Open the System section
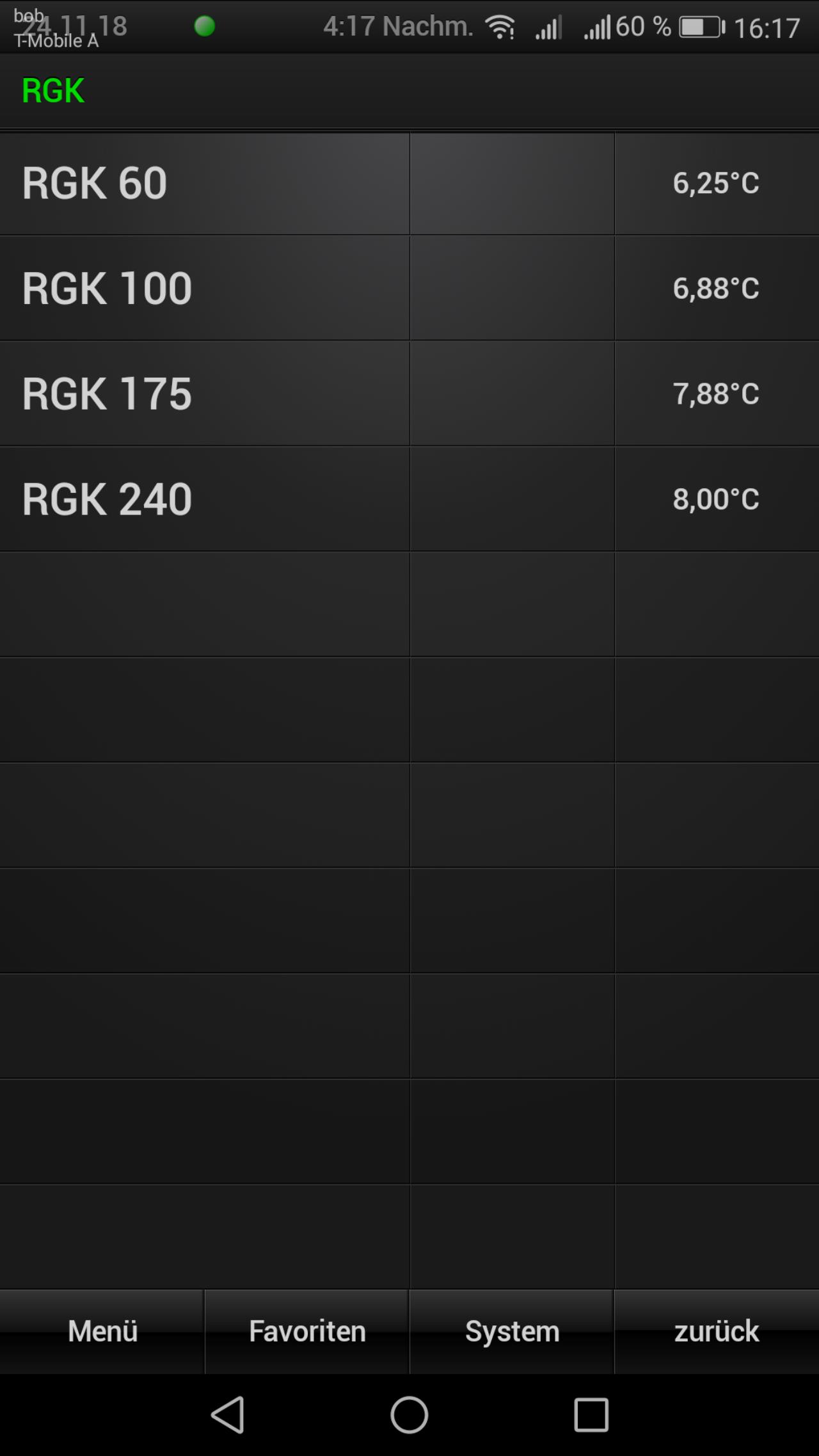This screenshot has width=819, height=1456. click(x=512, y=1331)
